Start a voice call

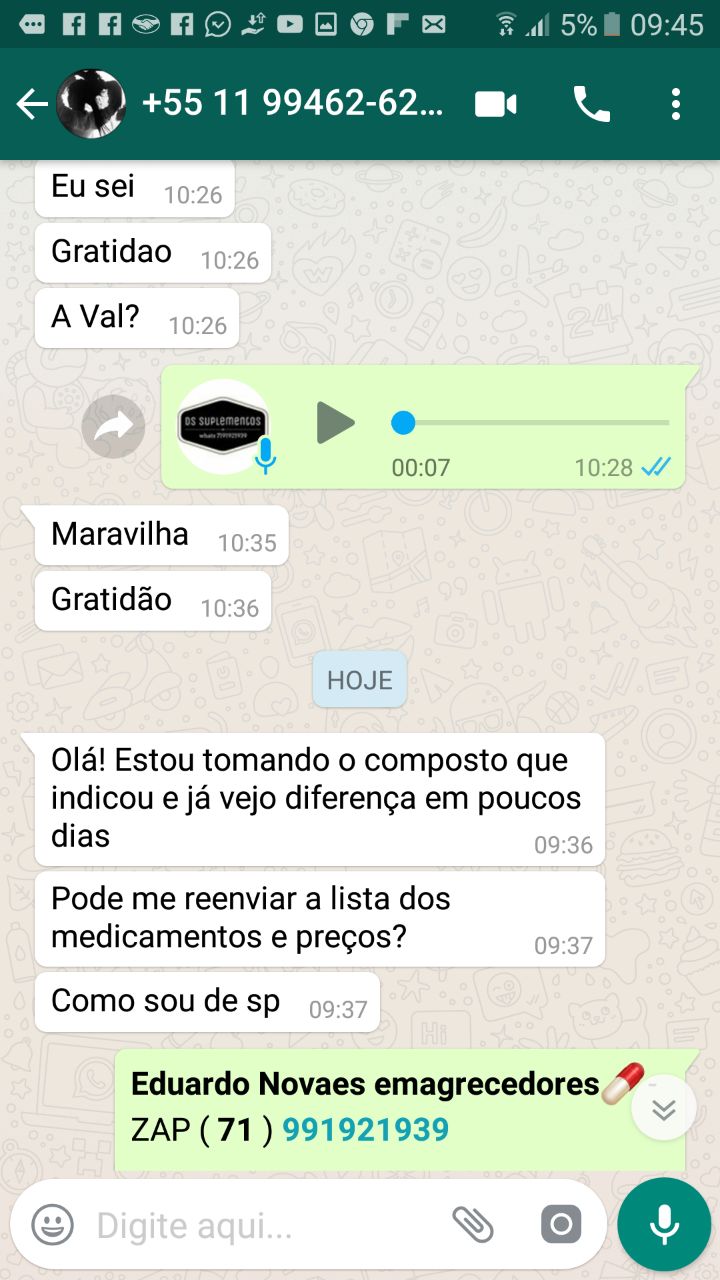click(x=591, y=104)
